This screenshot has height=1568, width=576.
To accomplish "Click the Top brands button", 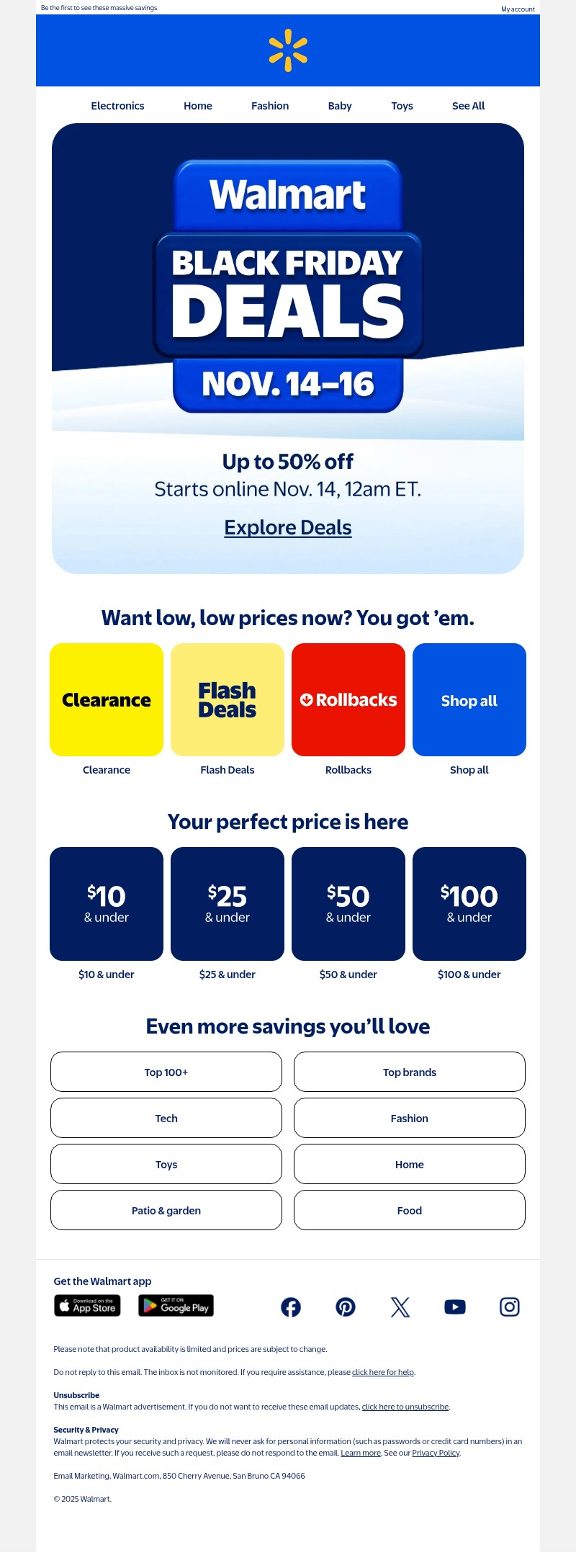I will coord(409,1072).
